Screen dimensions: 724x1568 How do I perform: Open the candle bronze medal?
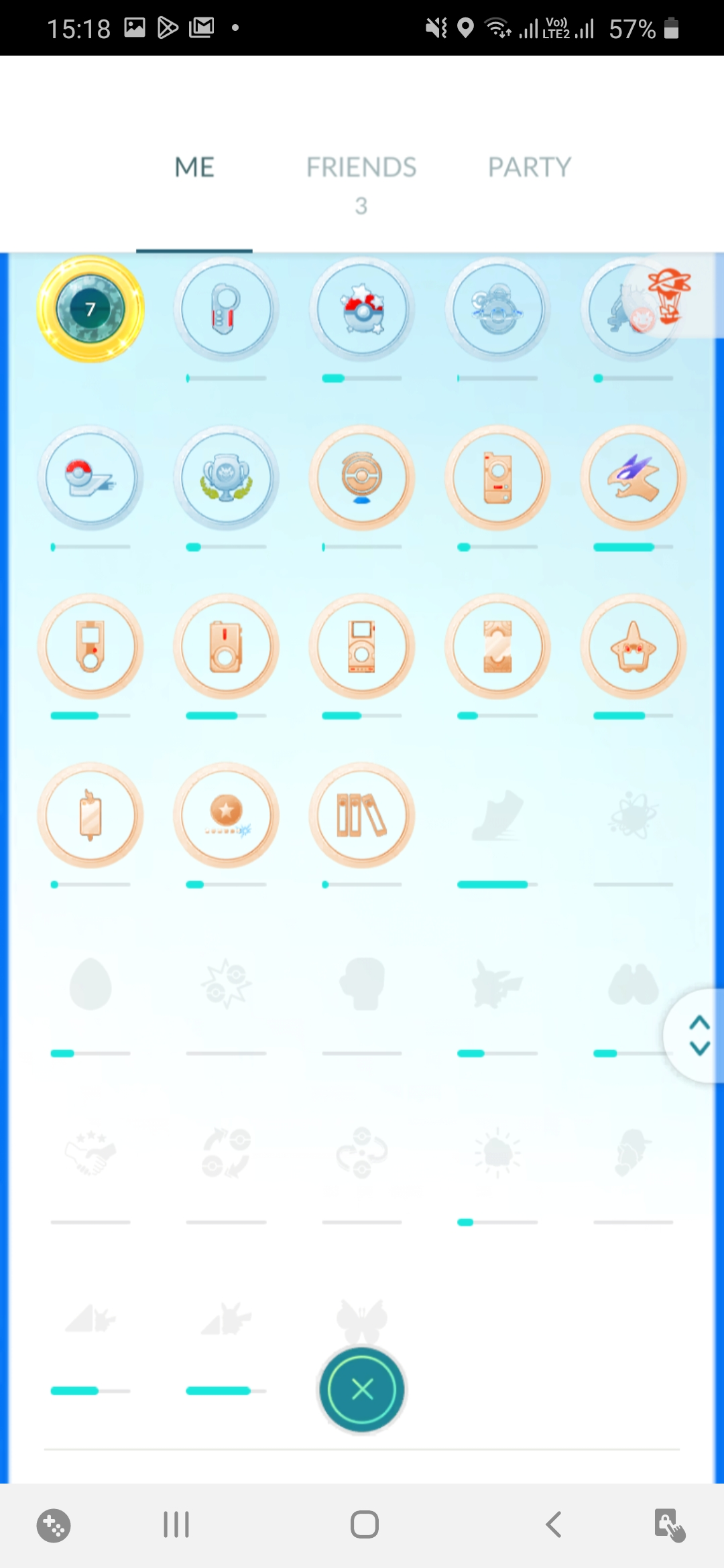[90, 815]
